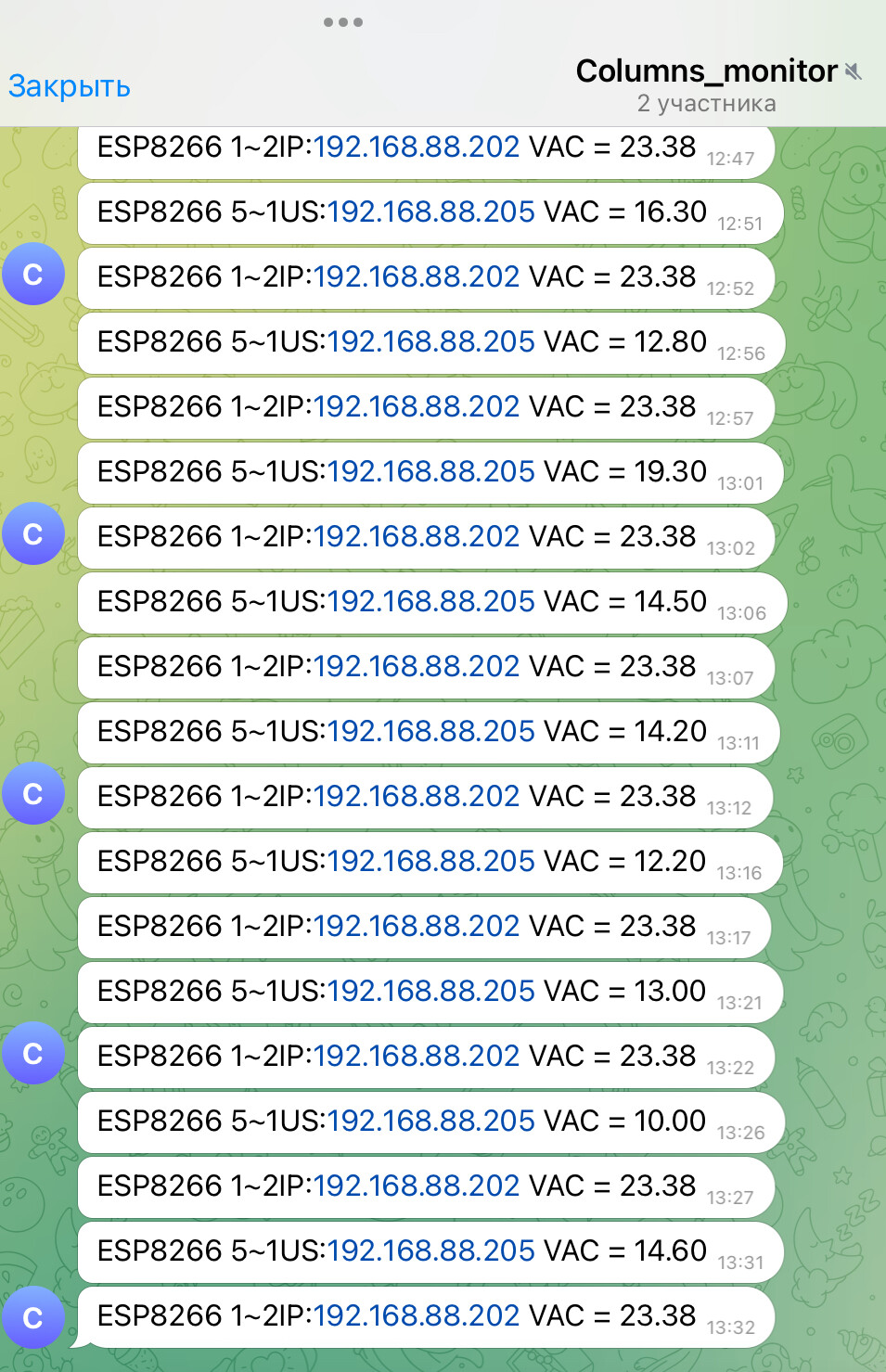This screenshot has height=1372, width=886.
Task: Tap the IP link in the VAC = 14.20 message
Action: [x=431, y=731]
